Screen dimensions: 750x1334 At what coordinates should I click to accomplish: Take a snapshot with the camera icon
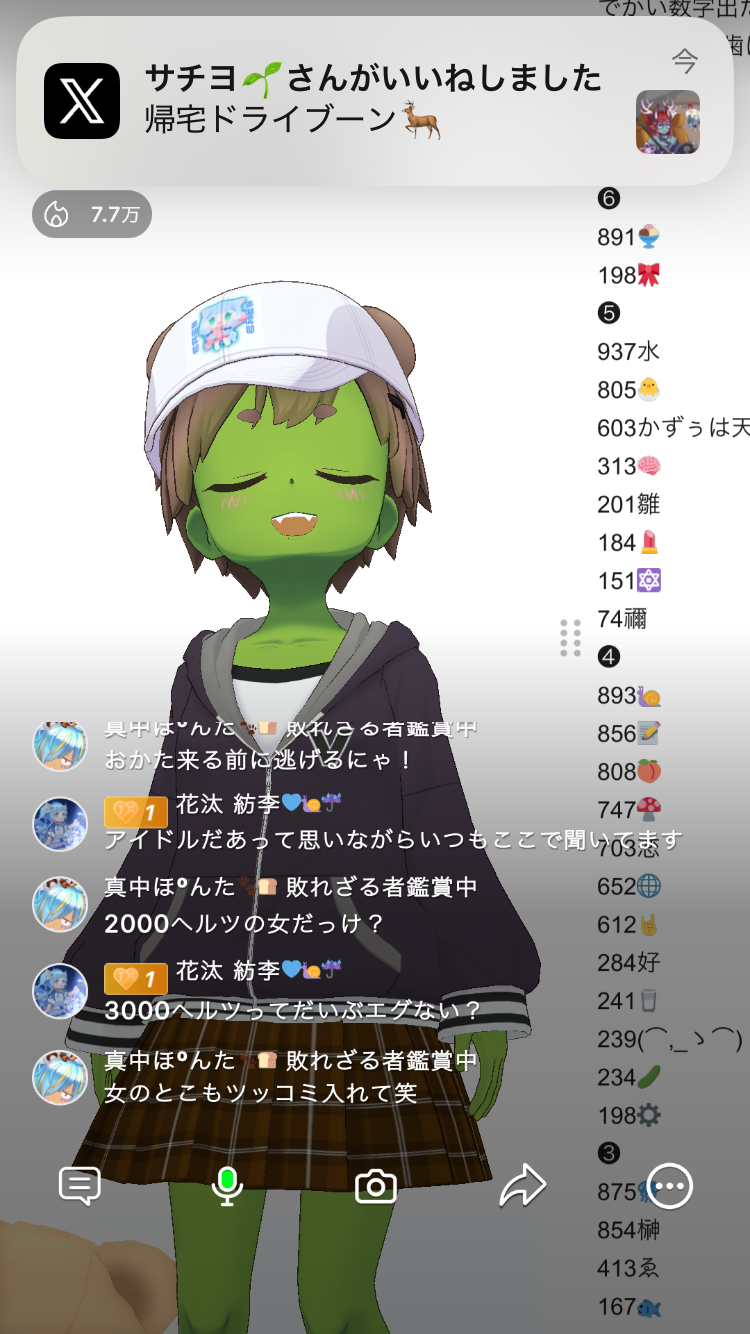(376, 1187)
